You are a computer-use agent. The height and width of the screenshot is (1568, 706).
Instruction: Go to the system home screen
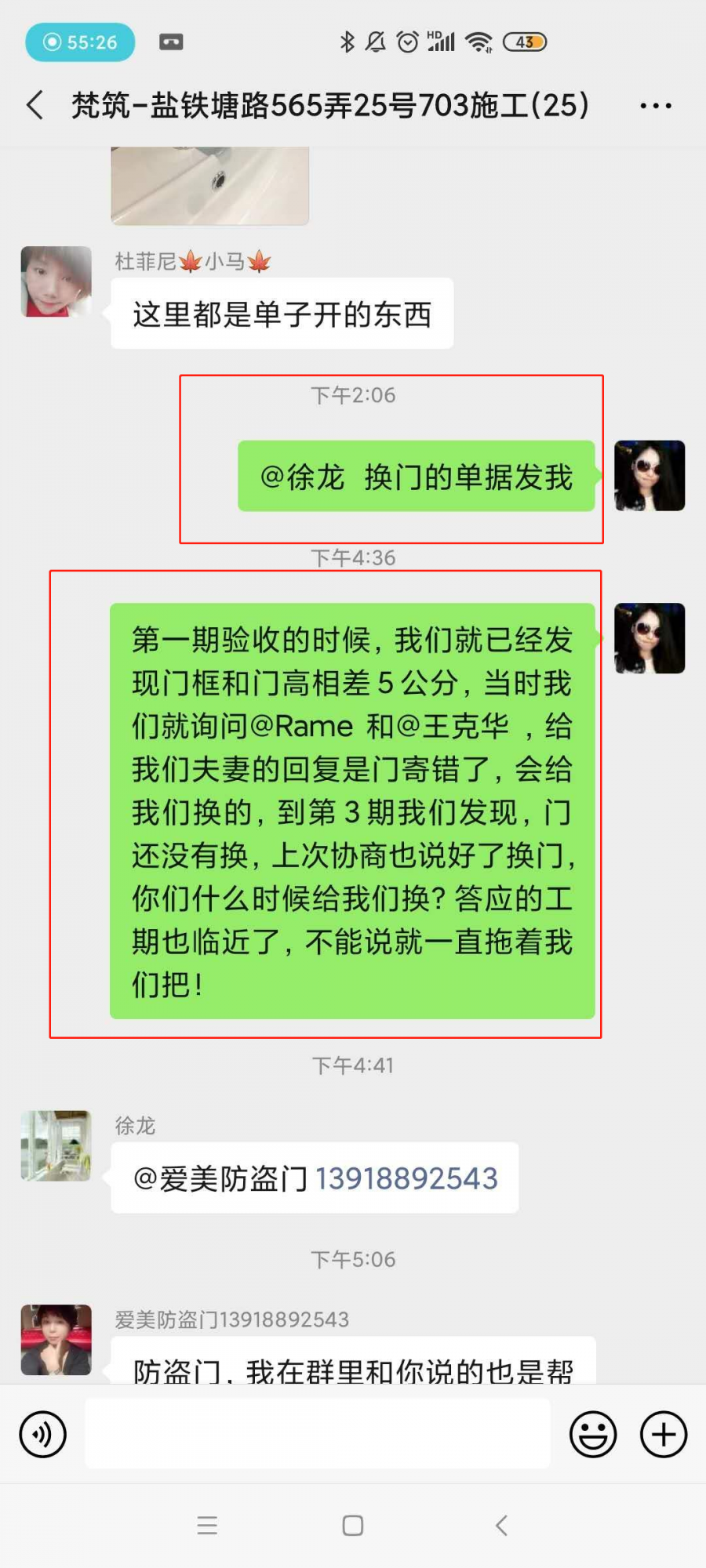pos(353,1525)
